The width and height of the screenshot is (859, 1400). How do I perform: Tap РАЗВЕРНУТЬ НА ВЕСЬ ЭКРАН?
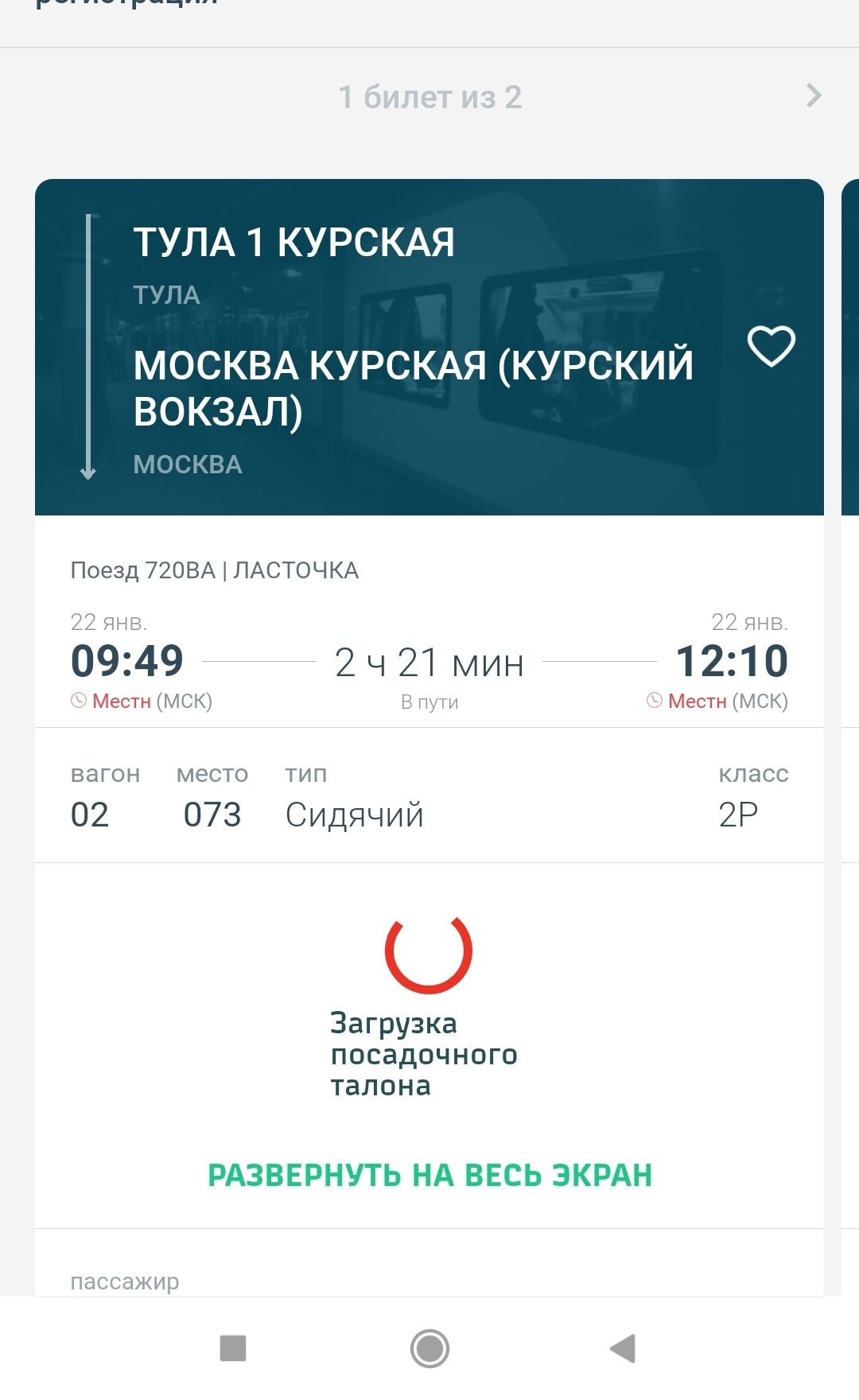point(429,1175)
